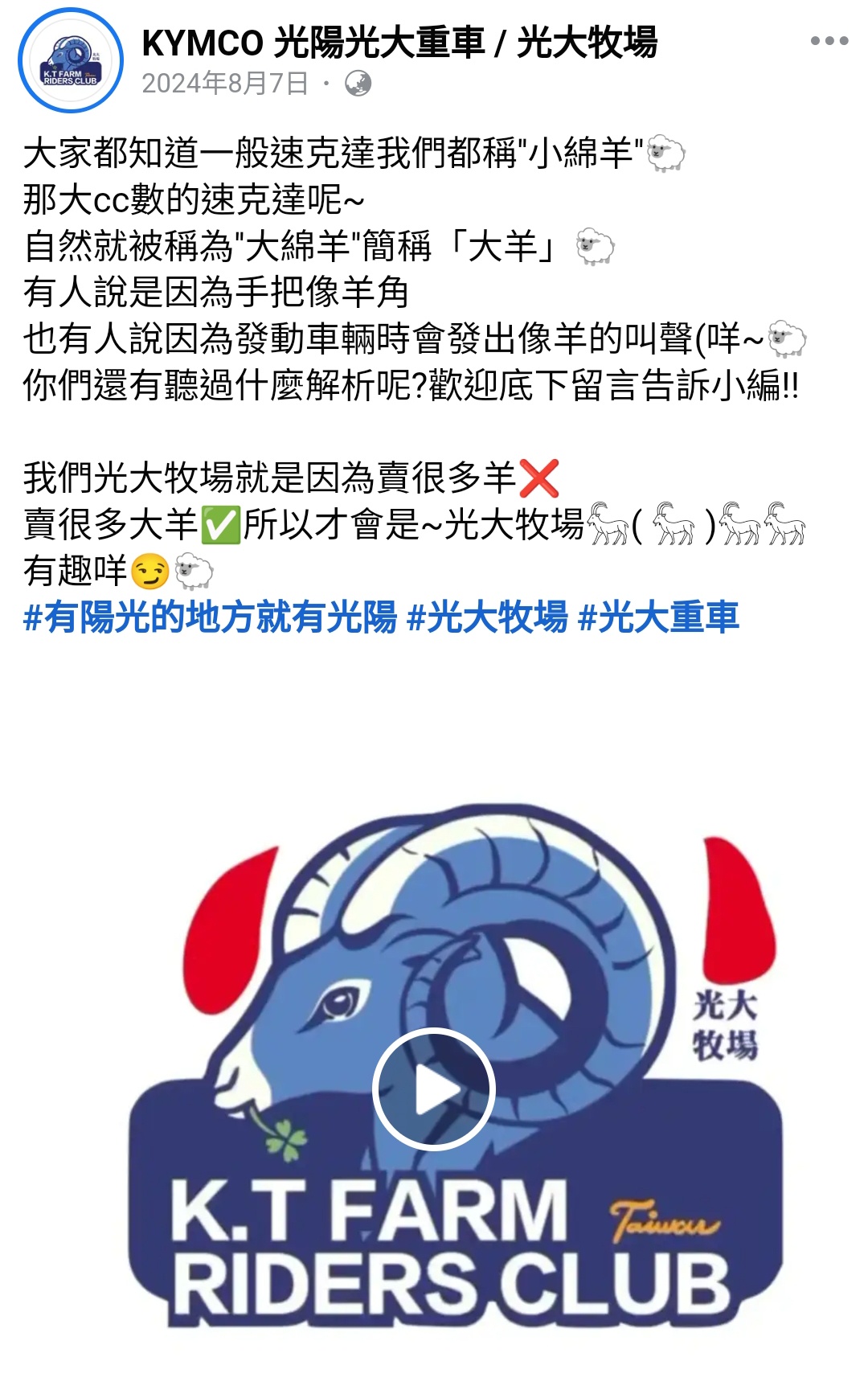The height and width of the screenshot is (1386, 868).
Task: Open hashtag #有陽光的地方就有光陽
Action: [x=211, y=617]
